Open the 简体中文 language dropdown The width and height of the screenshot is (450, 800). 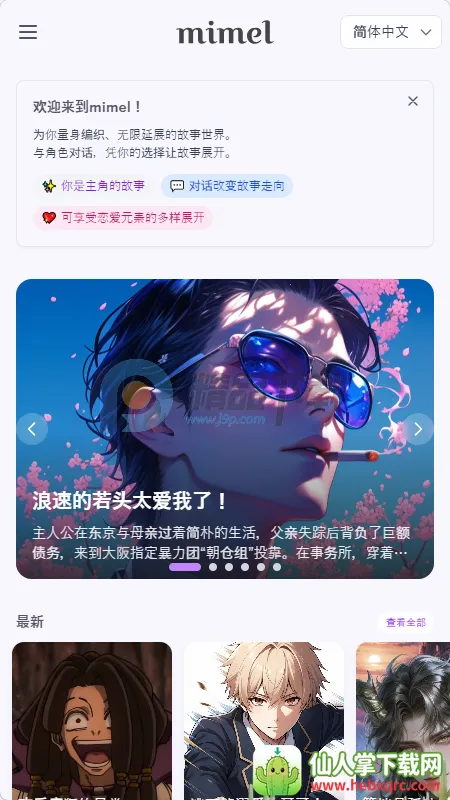[x=391, y=32]
